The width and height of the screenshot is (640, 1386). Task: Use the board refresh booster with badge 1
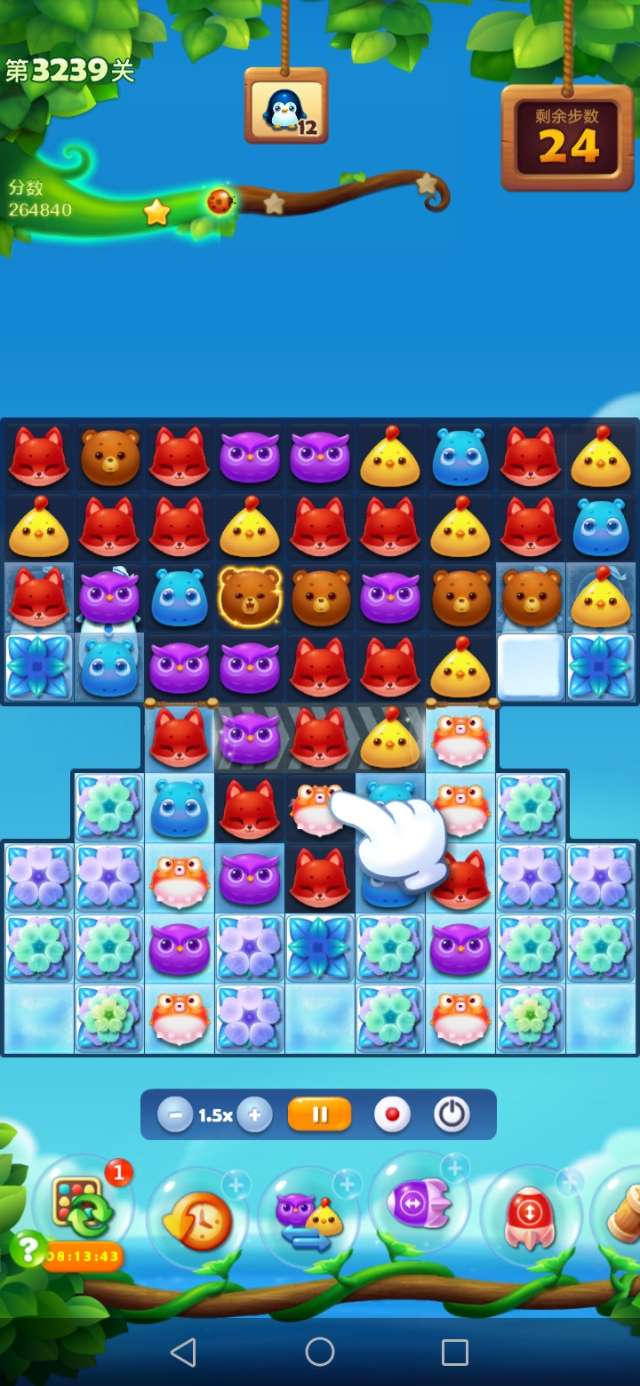point(84,1207)
